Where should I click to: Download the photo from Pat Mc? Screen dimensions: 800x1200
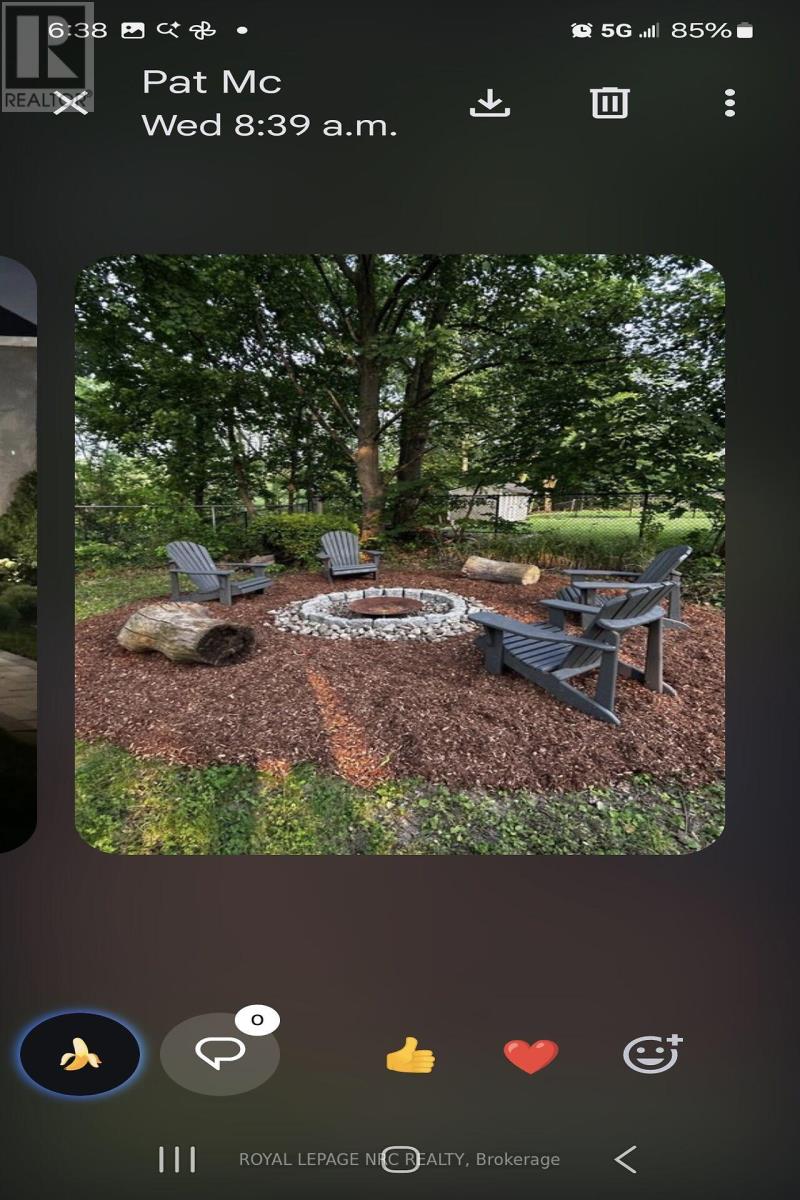[490, 102]
